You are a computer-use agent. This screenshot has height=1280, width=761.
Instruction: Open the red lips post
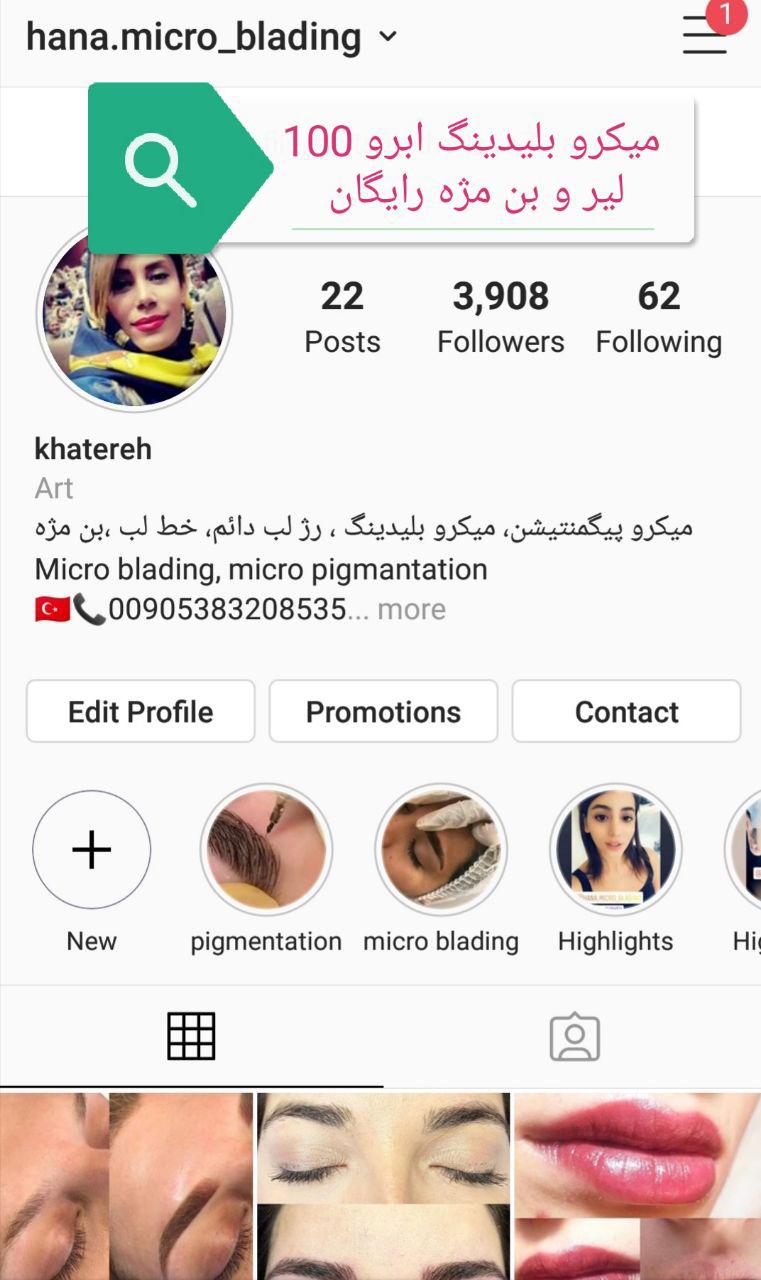click(637, 1186)
